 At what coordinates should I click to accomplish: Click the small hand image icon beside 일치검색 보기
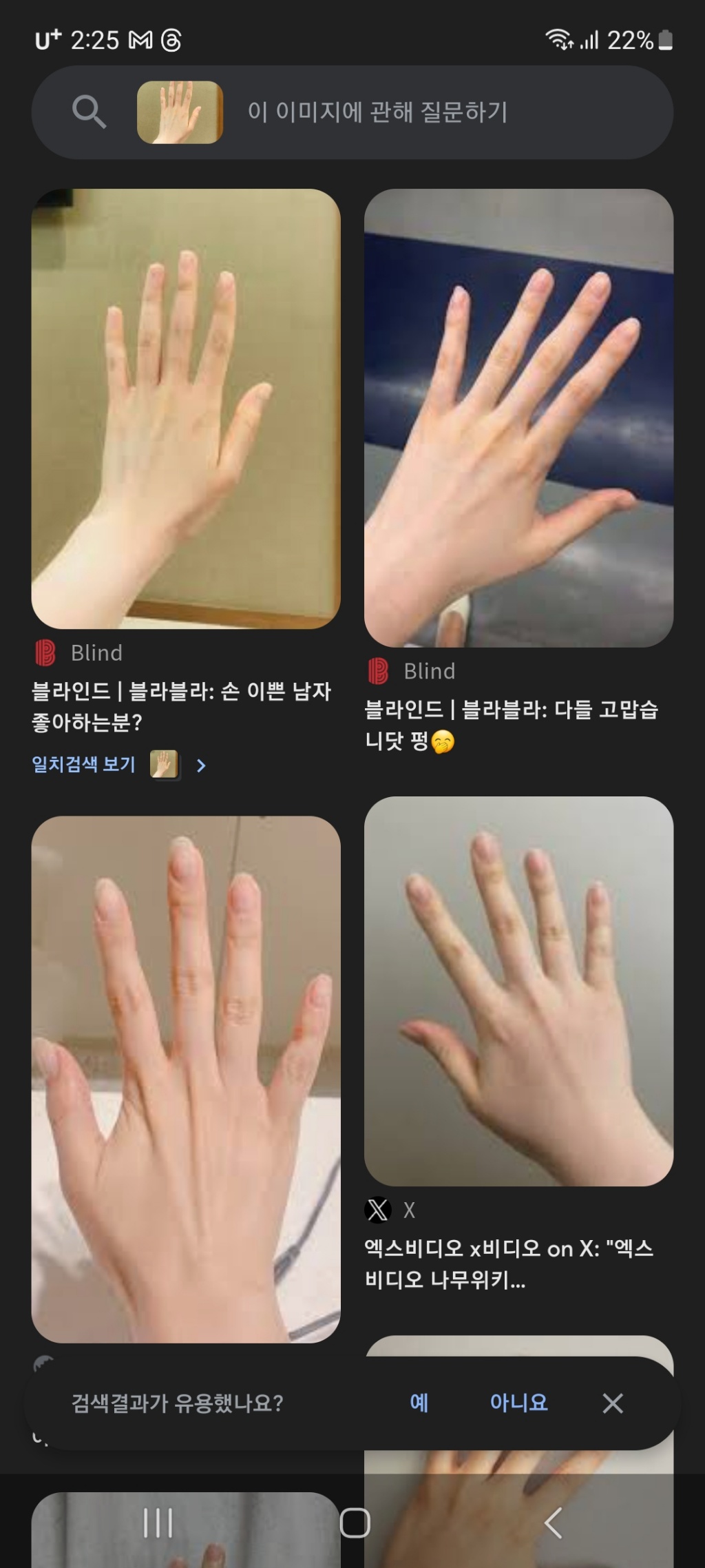pyautogui.click(x=165, y=763)
